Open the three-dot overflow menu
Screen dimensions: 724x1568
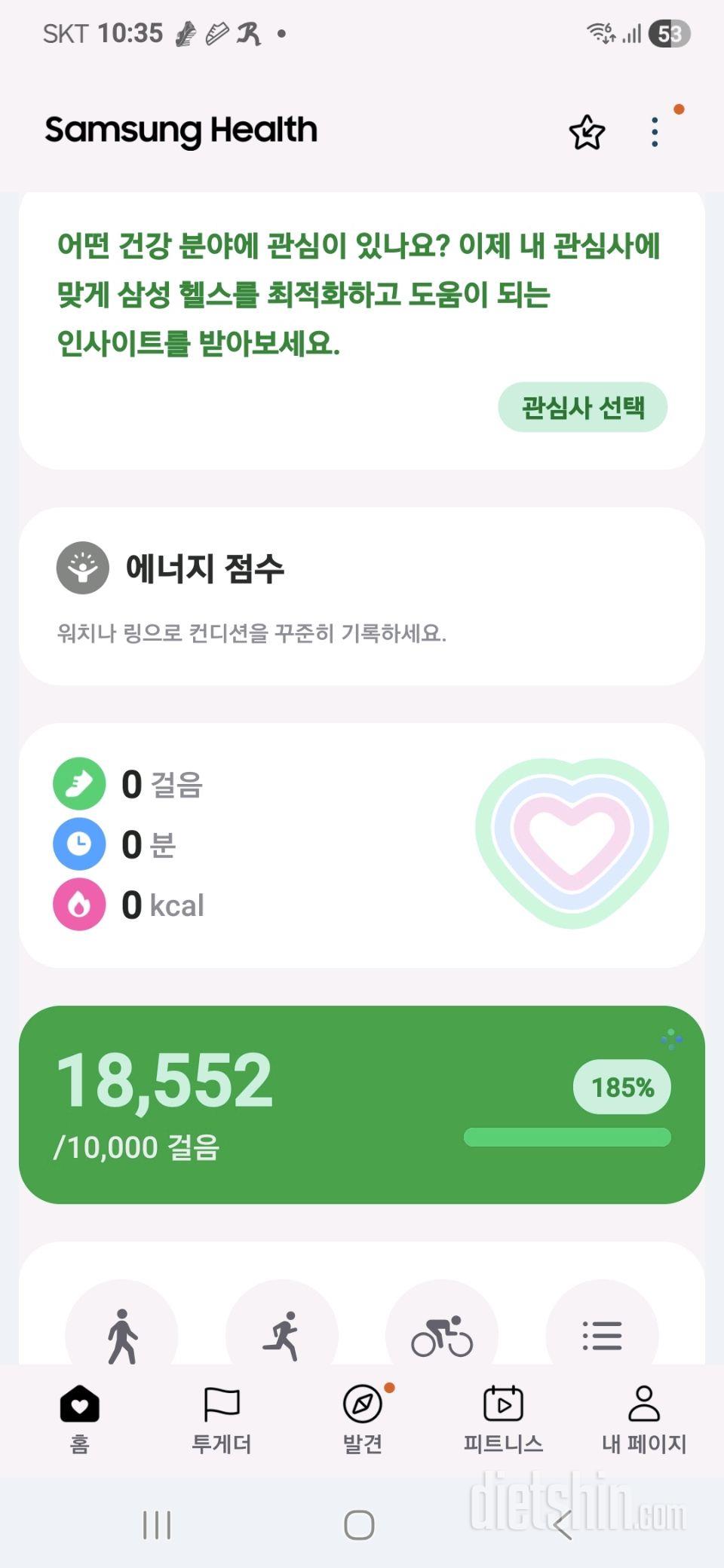653,130
